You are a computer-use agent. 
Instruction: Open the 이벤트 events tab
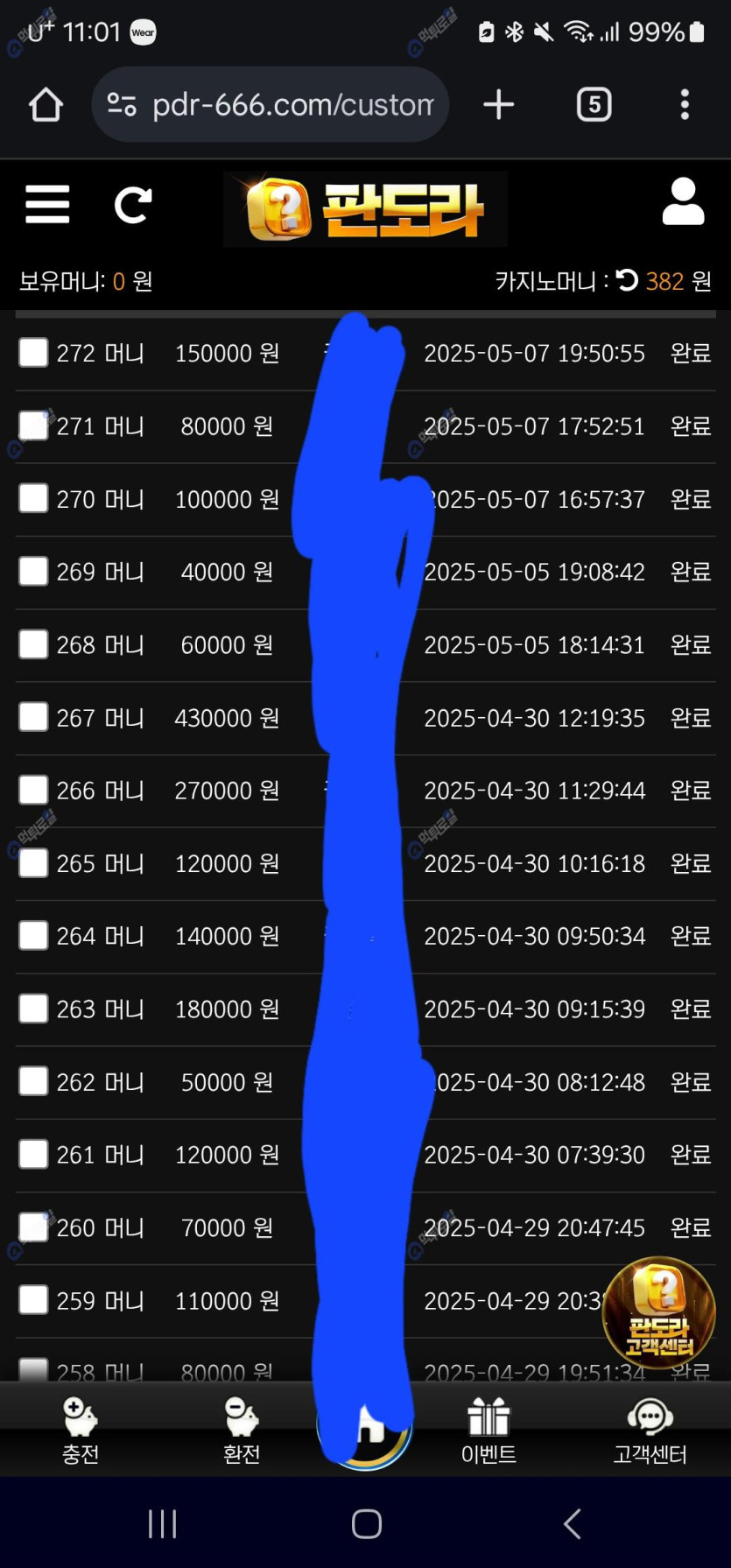489,1430
